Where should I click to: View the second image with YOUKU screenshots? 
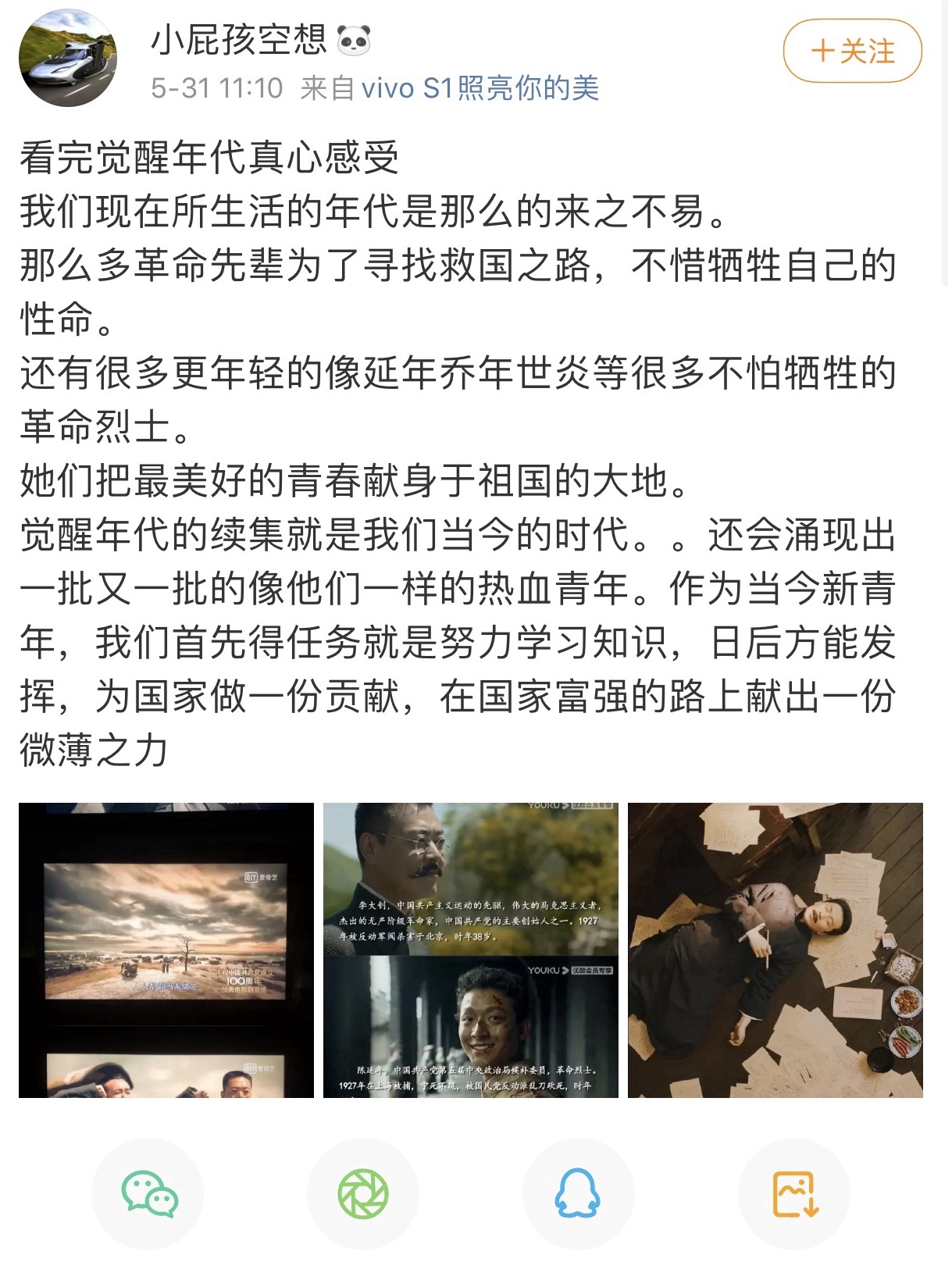click(x=470, y=950)
